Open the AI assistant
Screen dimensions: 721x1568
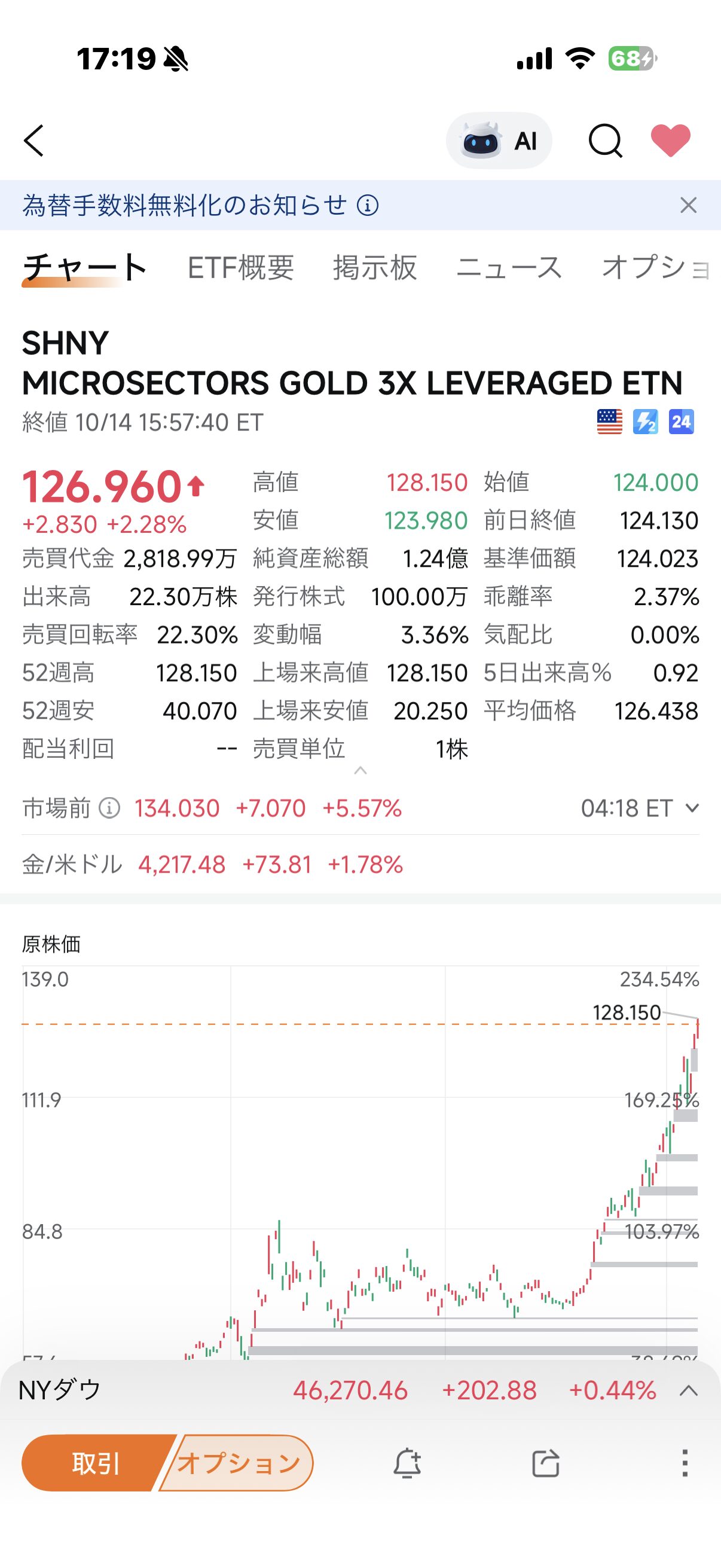click(x=499, y=141)
